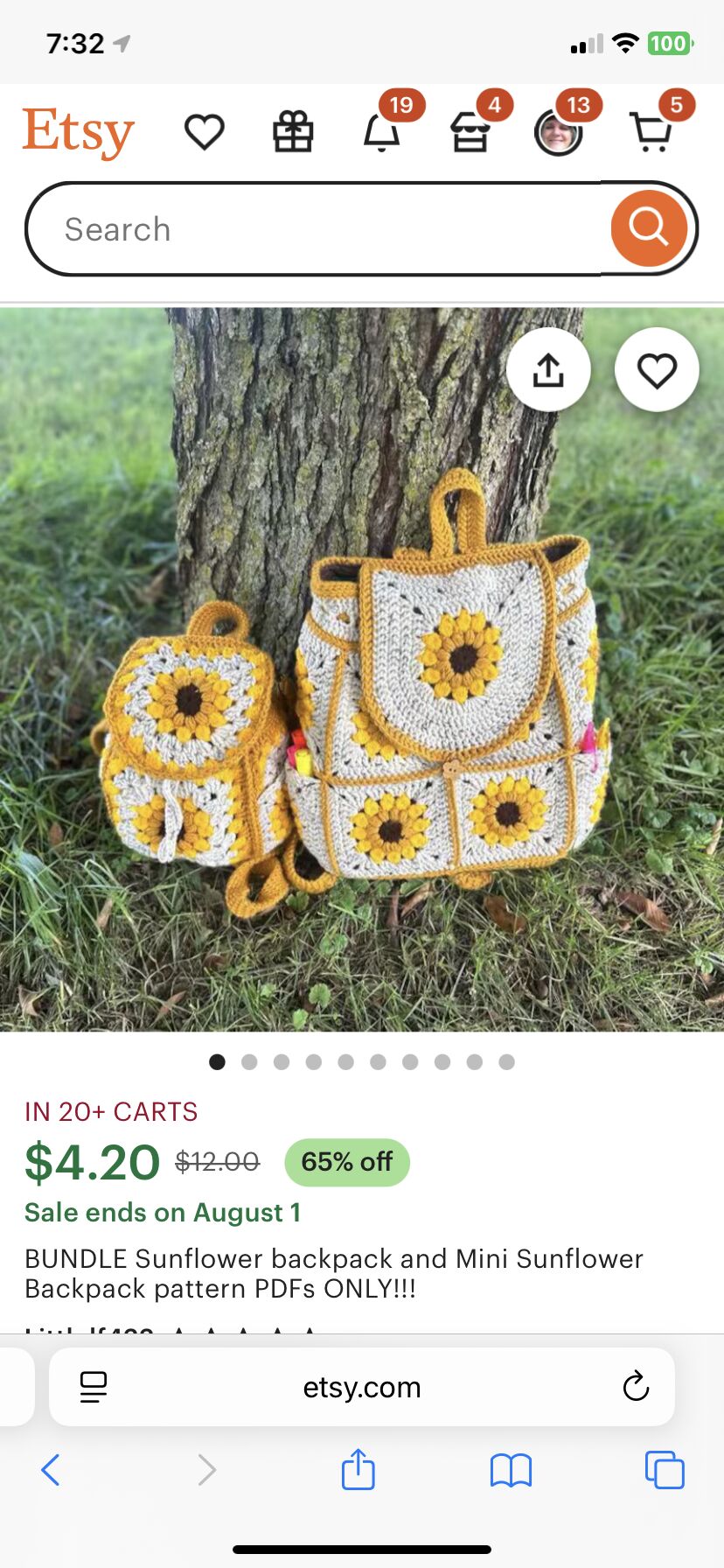Reload the etsy.com page

[x=636, y=1387]
